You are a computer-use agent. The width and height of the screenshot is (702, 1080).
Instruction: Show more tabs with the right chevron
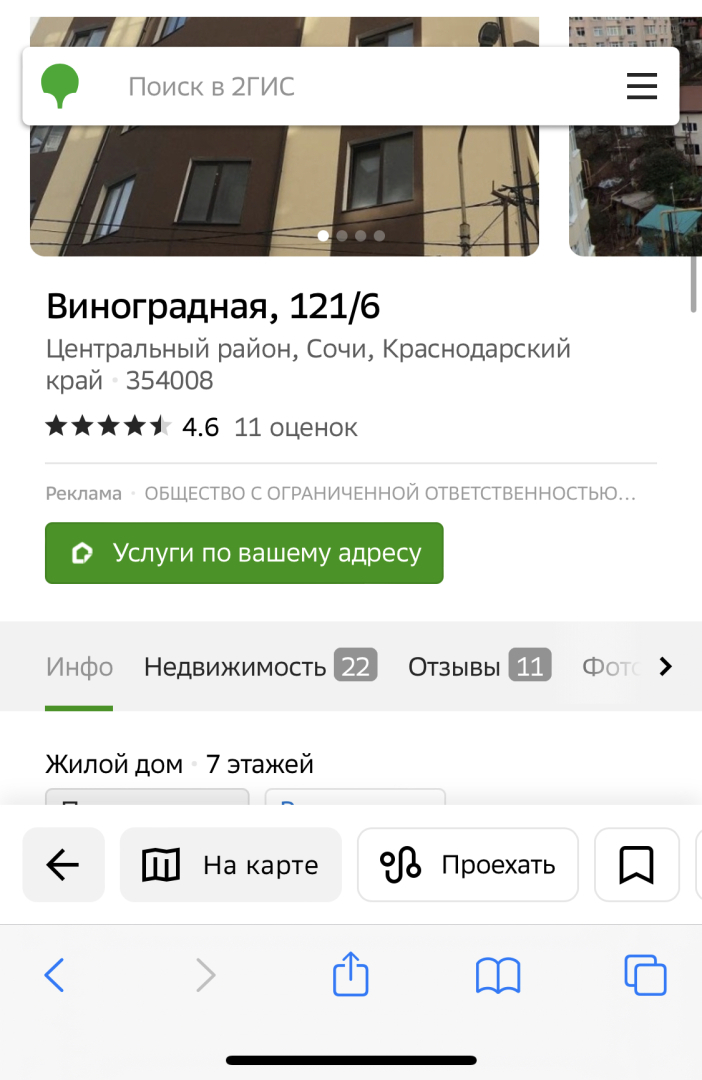[666, 667]
